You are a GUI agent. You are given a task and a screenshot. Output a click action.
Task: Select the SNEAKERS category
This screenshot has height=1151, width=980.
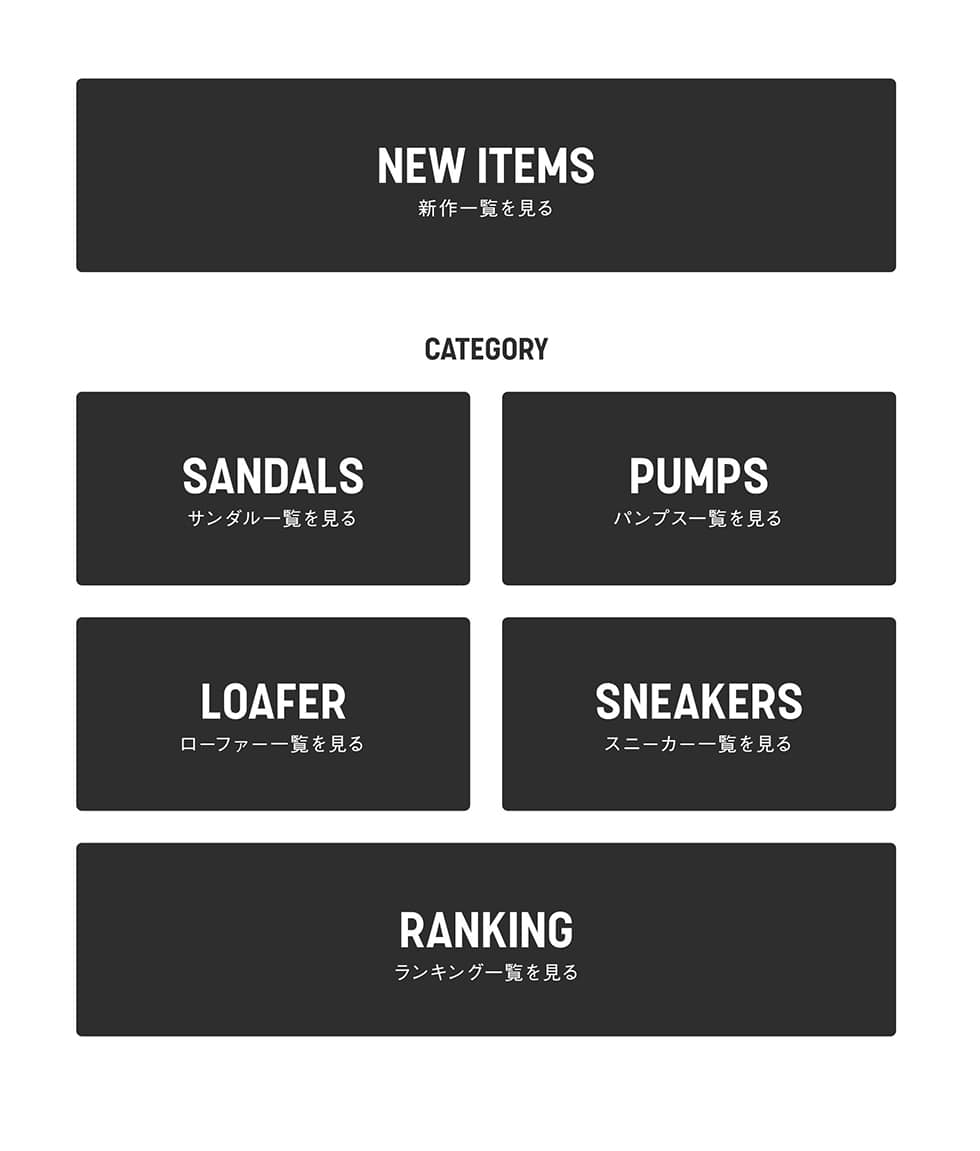tap(698, 713)
